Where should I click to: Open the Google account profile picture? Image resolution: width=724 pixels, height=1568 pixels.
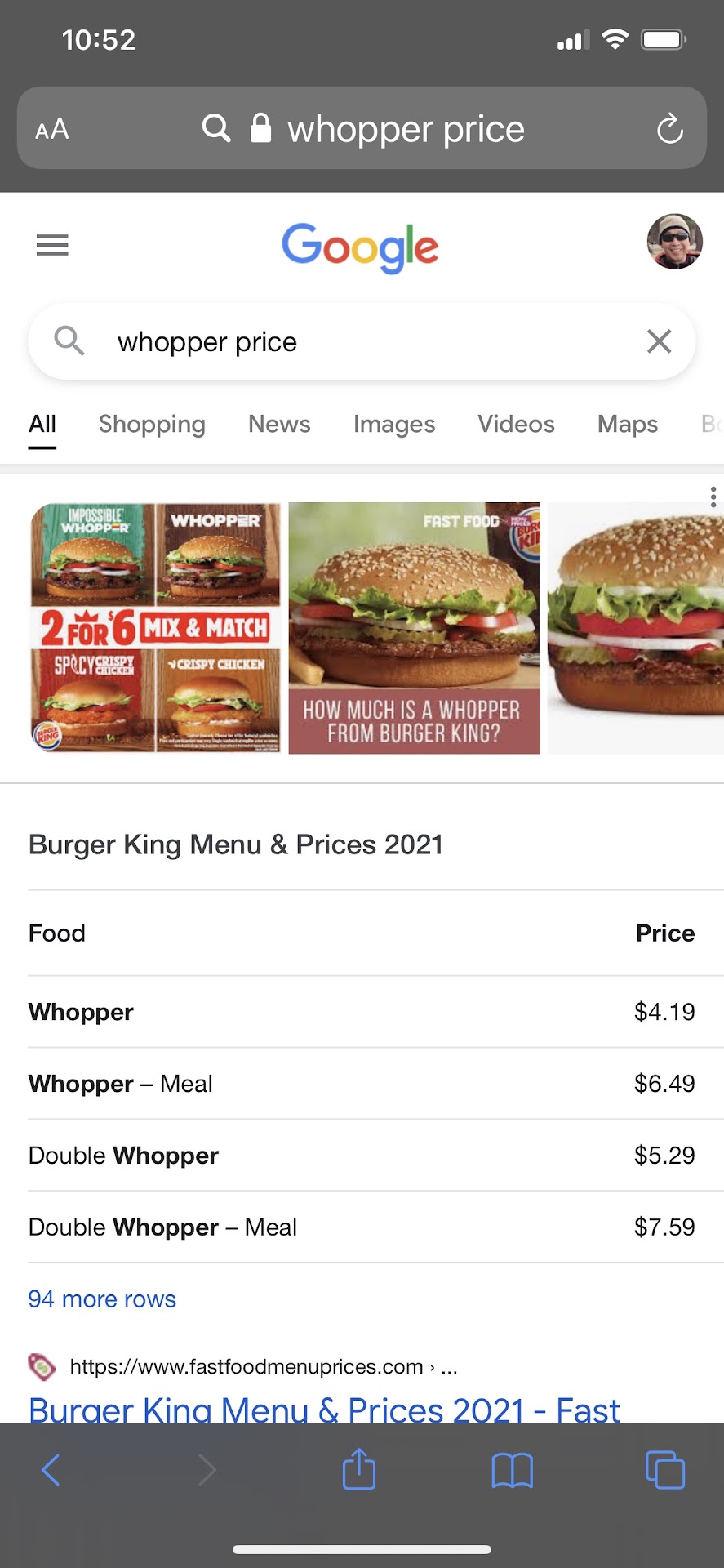(x=674, y=242)
